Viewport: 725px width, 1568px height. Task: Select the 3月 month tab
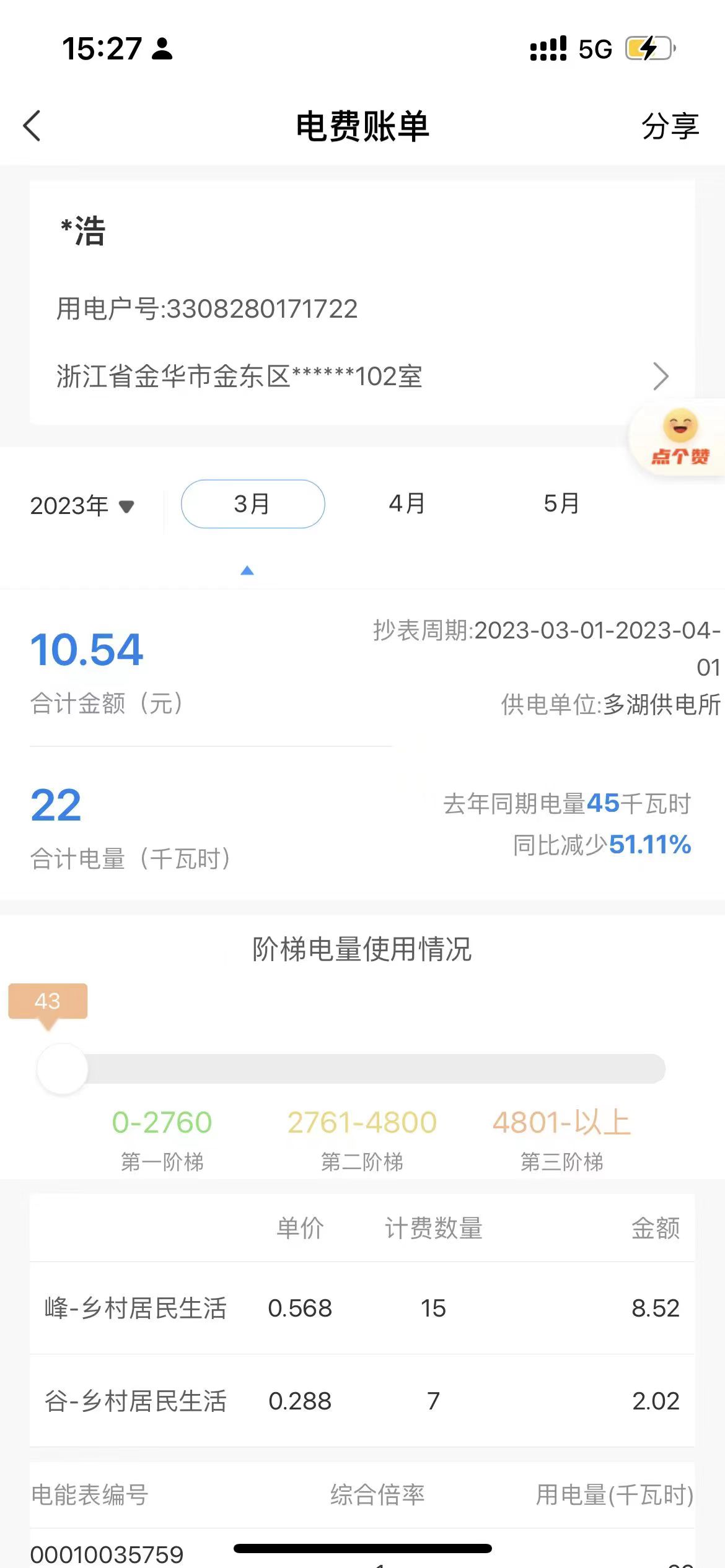point(252,504)
